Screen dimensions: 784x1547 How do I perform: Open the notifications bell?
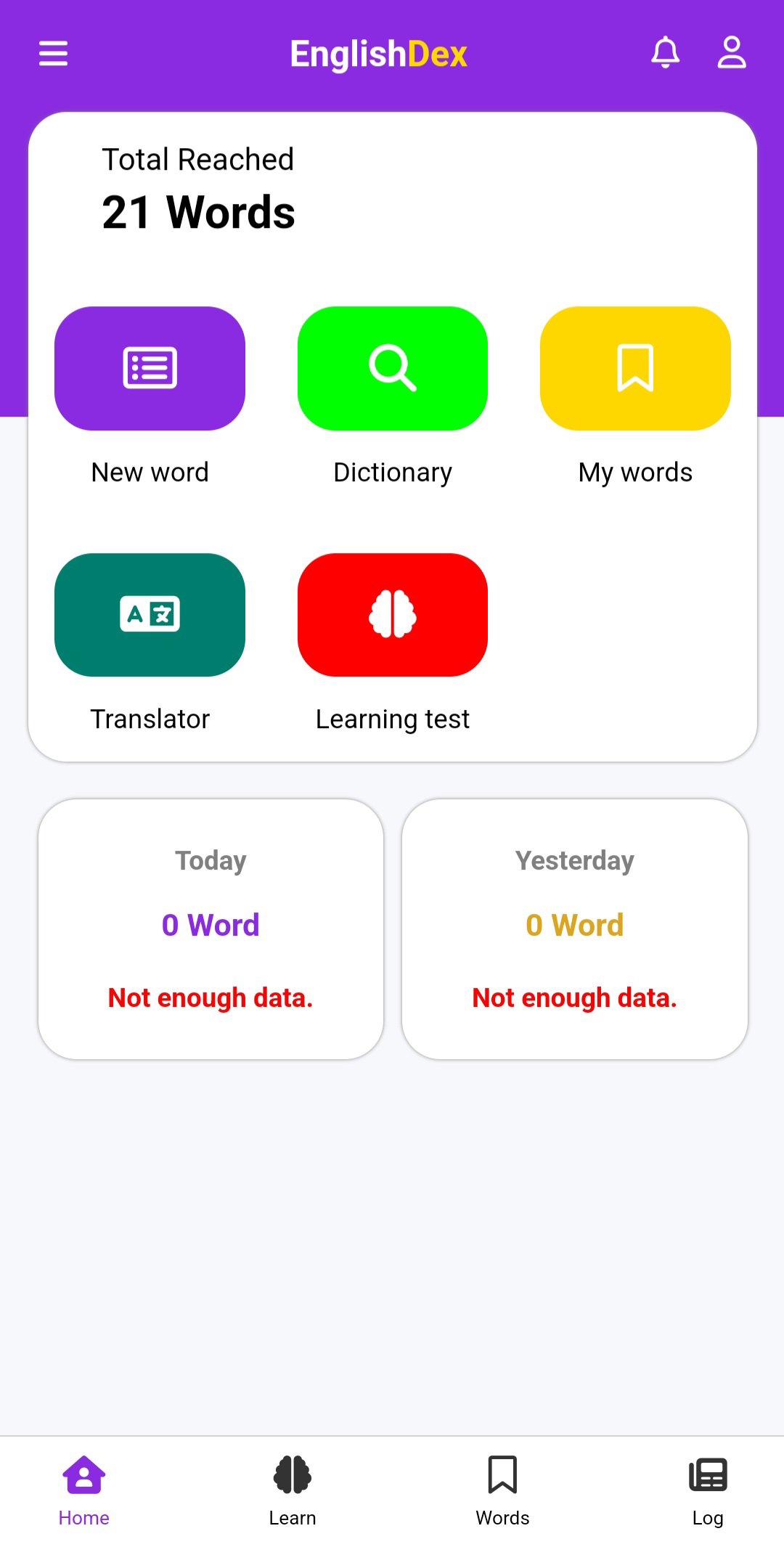coord(665,53)
